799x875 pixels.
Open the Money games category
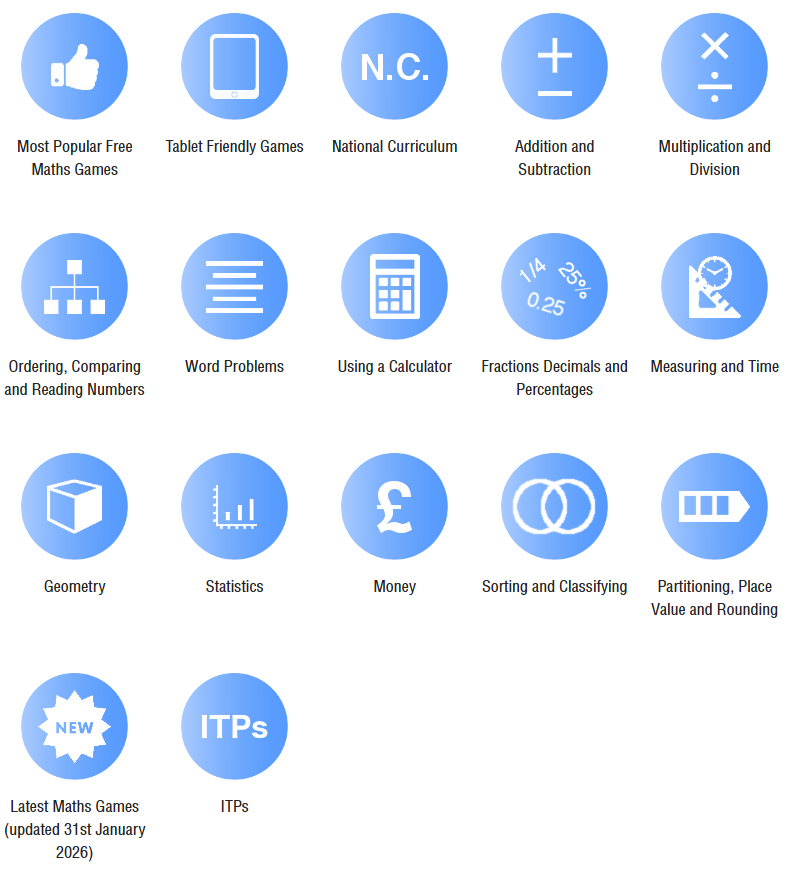click(394, 507)
